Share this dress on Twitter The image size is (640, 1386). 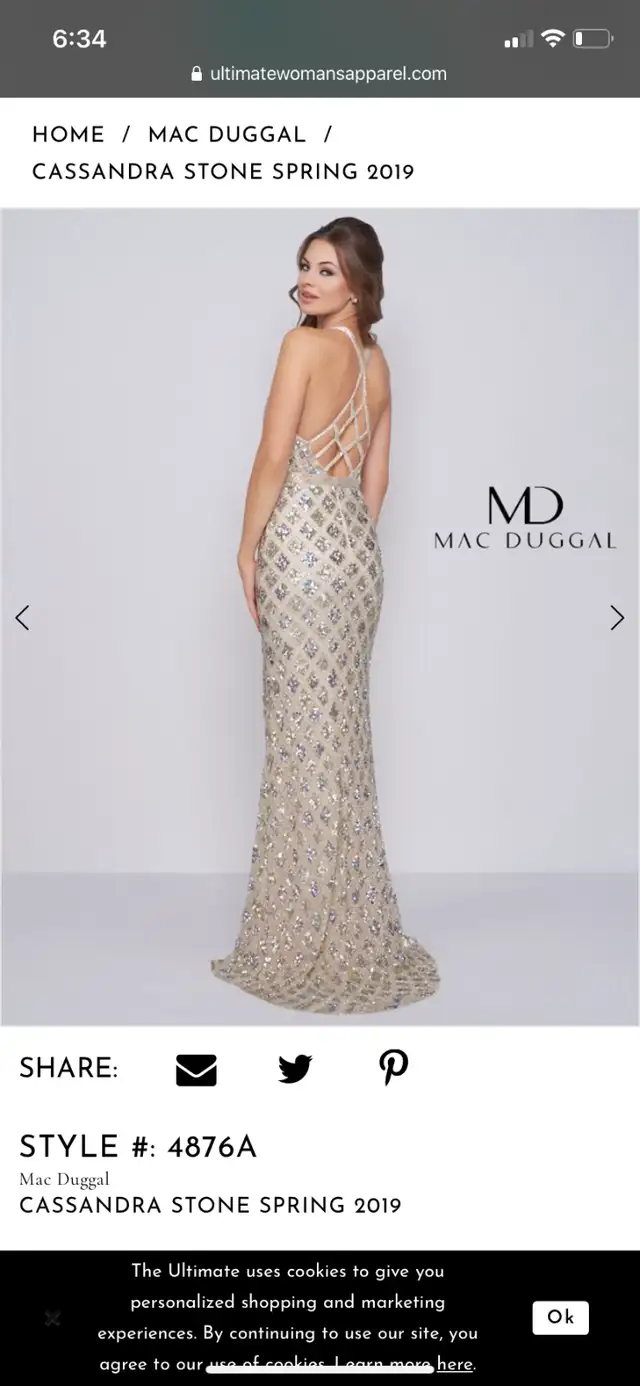click(295, 1069)
